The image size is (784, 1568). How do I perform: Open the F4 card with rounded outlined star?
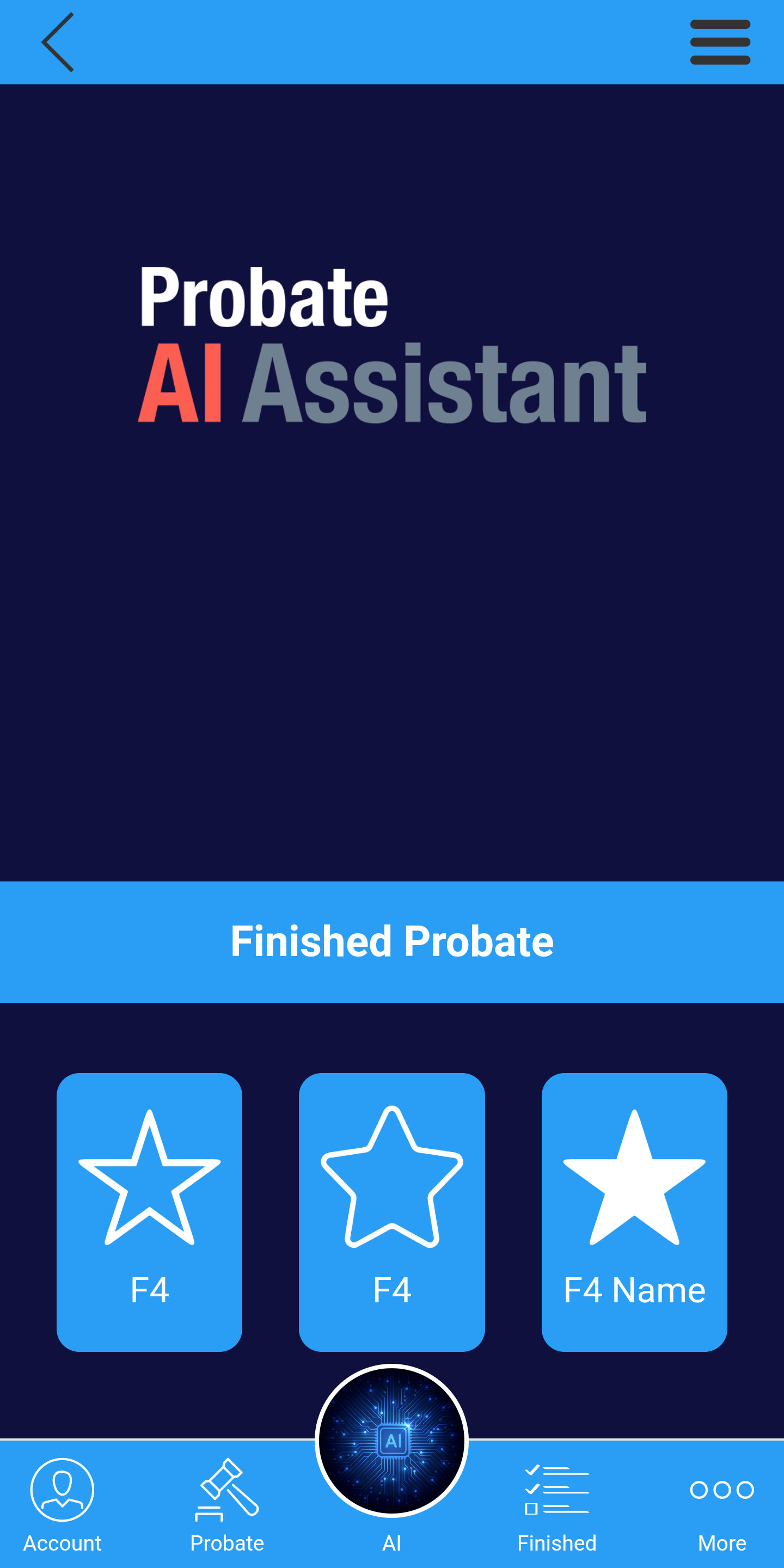pyautogui.click(x=391, y=1211)
